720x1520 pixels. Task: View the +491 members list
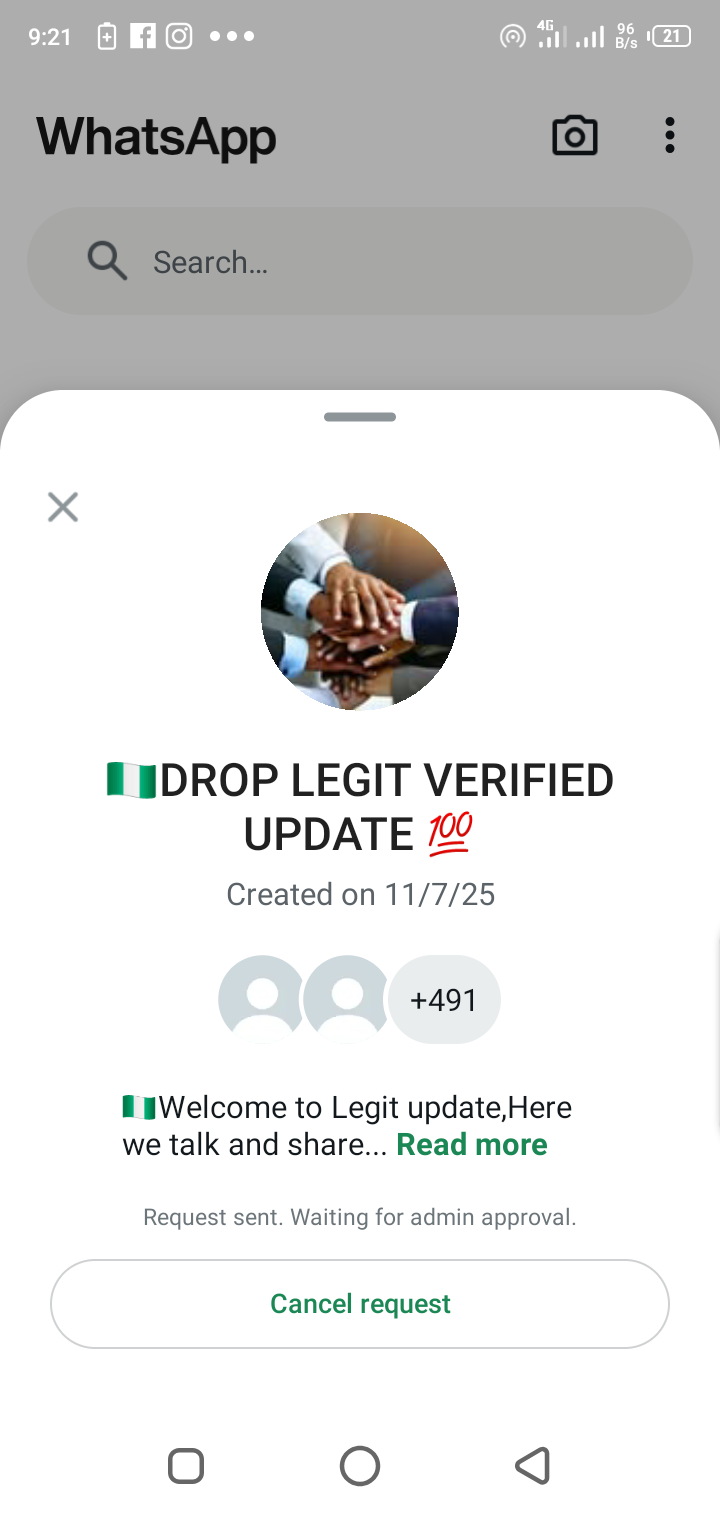(x=444, y=1000)
